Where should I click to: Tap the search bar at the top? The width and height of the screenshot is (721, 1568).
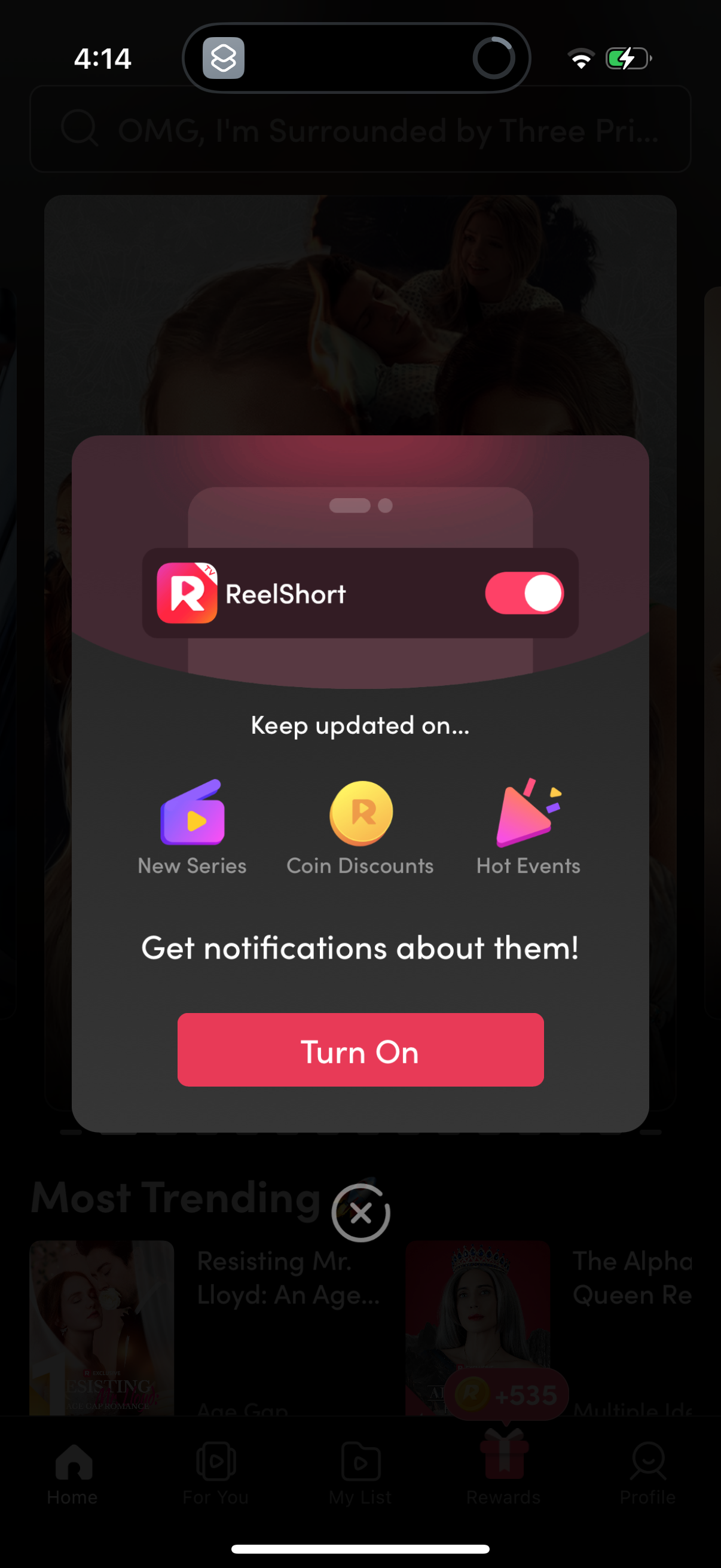[360, 130]
